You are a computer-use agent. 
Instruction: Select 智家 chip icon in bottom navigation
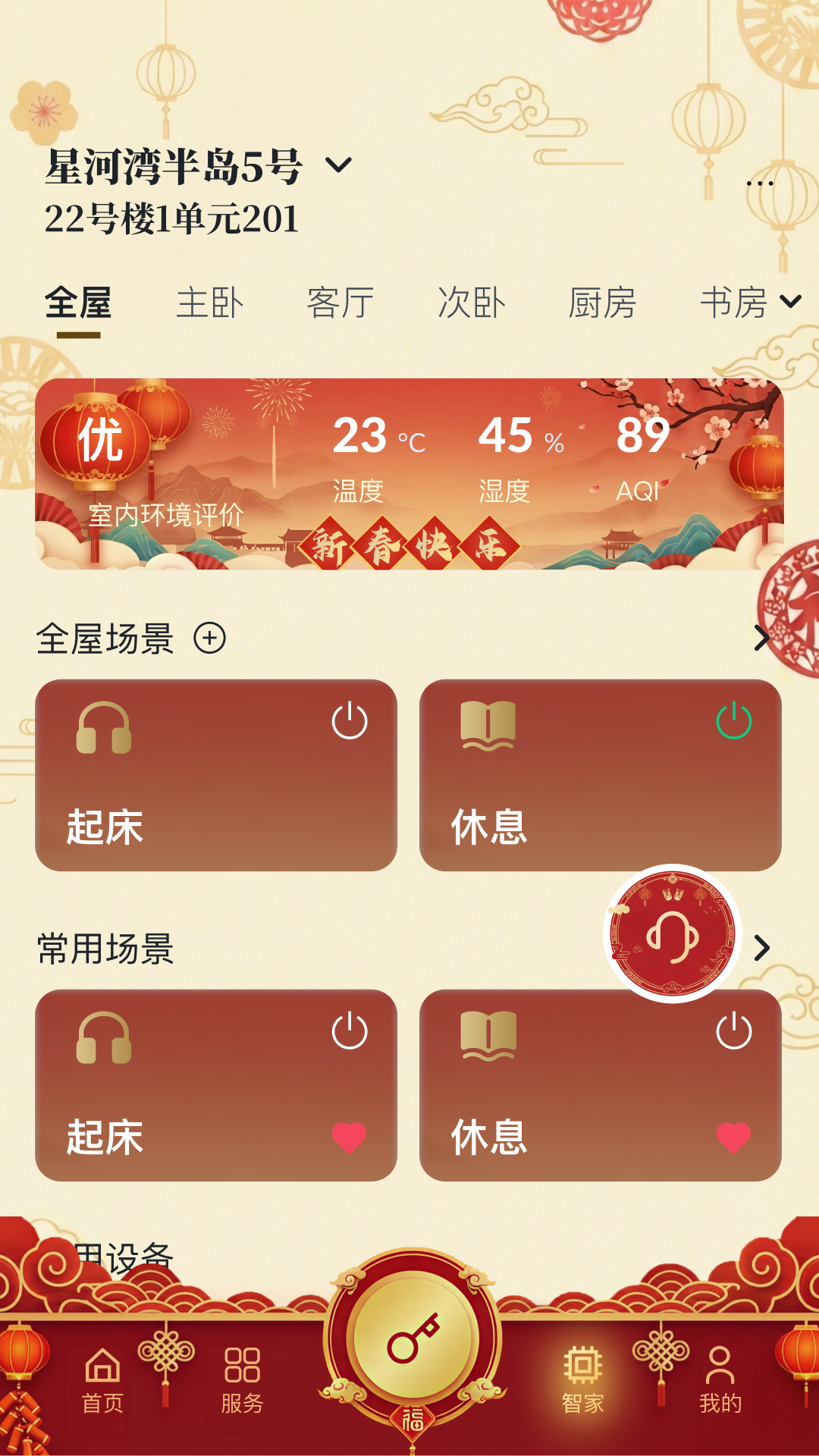582,1365
